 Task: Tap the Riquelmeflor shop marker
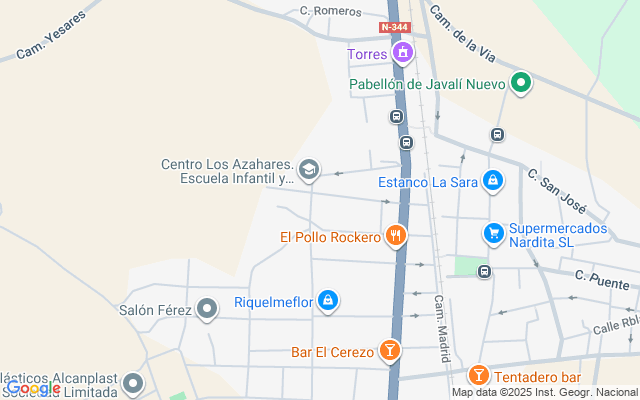coord(328,300)
